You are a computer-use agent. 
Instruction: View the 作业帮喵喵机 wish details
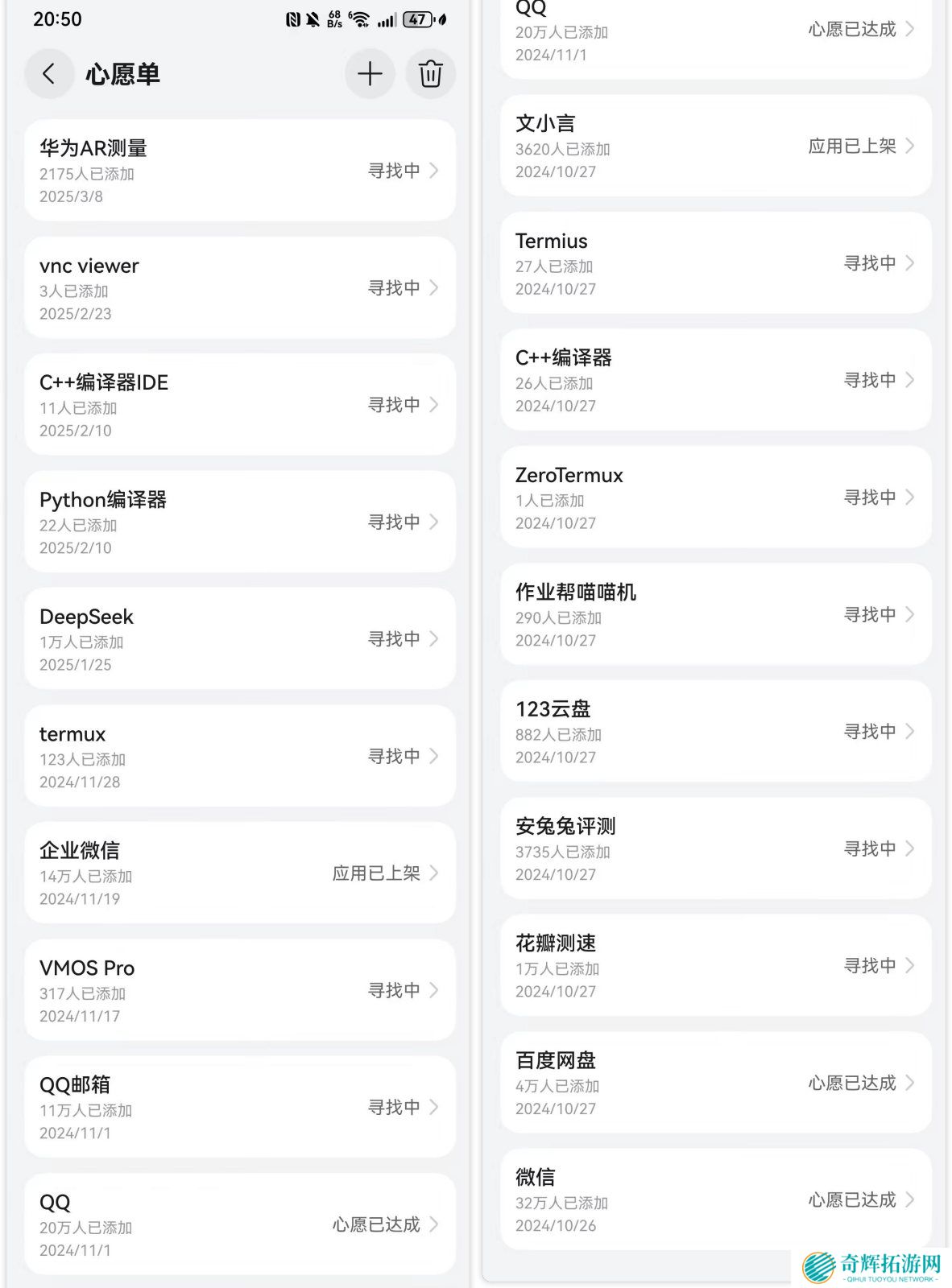(x=715, y=614)
